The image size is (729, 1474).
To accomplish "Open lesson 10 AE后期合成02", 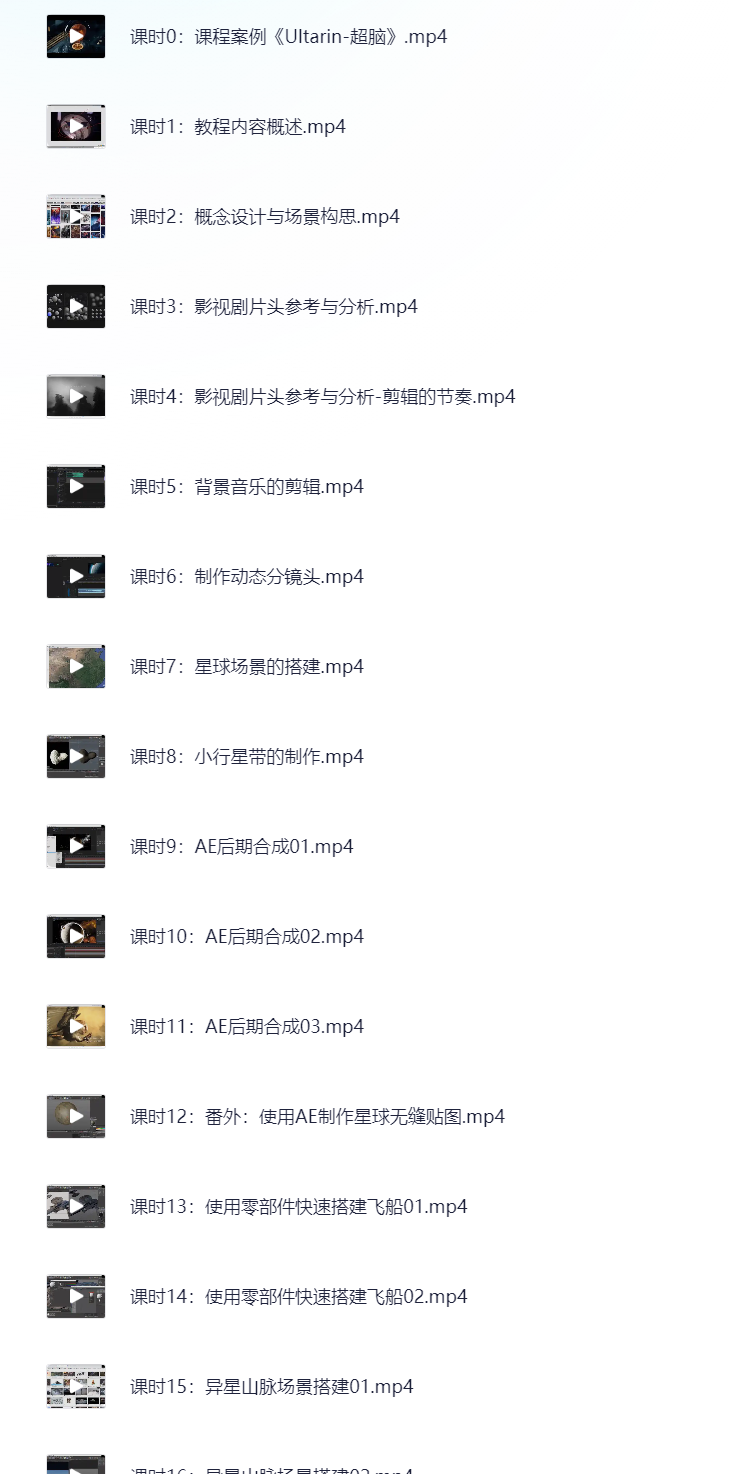I will [246, 937].
